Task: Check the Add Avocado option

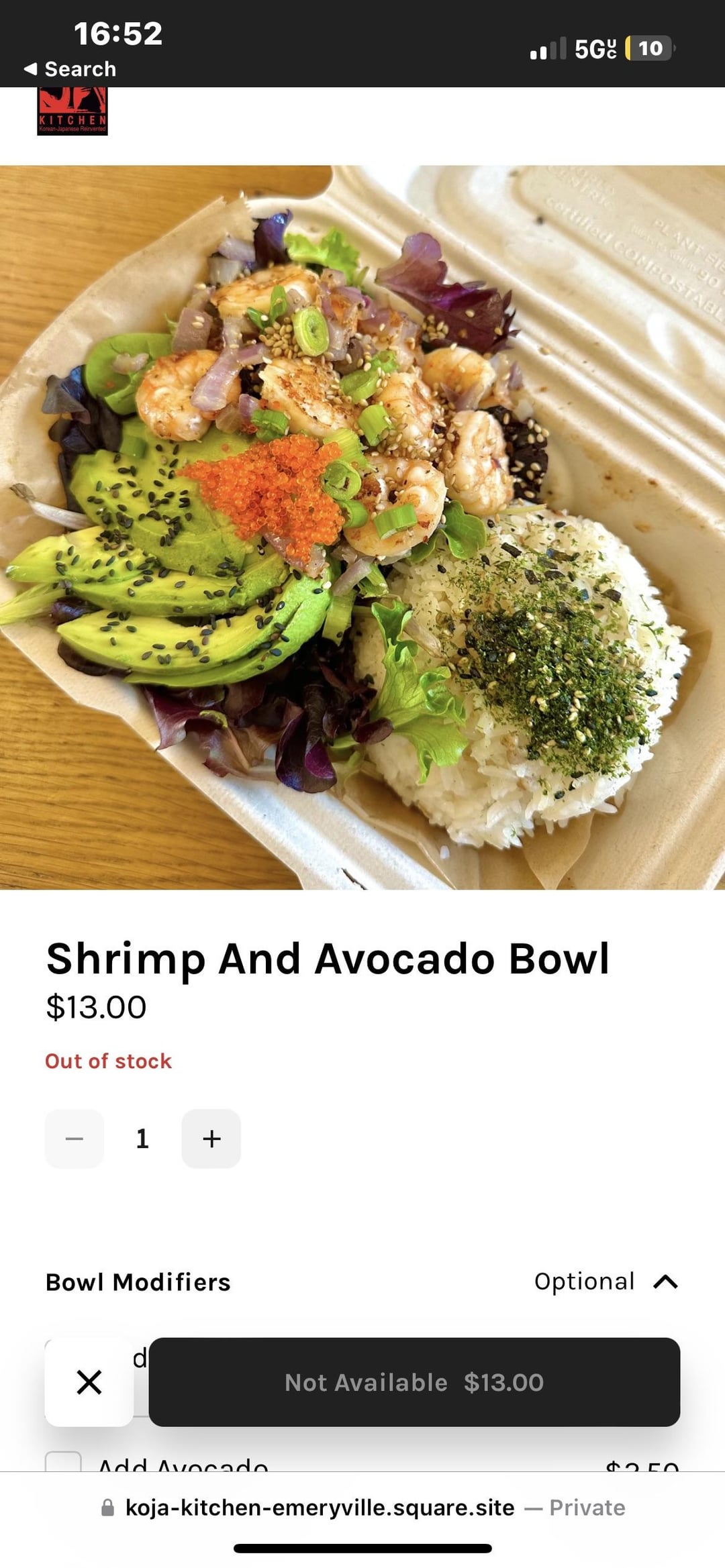Action: pyautogui.click(x=63, y=1463)
